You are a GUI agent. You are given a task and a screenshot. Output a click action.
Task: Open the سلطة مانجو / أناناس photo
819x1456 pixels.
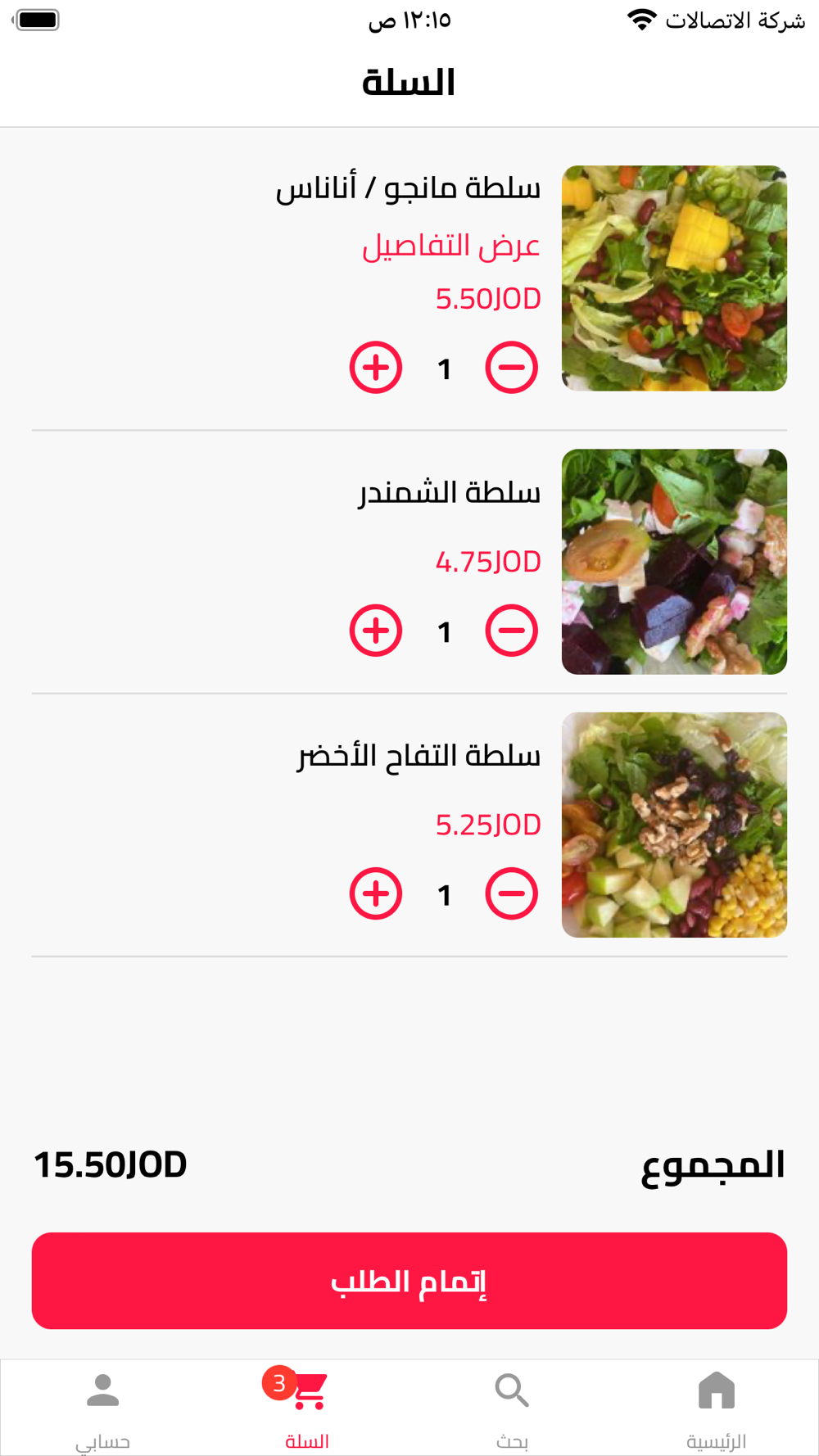coord(674,278)
